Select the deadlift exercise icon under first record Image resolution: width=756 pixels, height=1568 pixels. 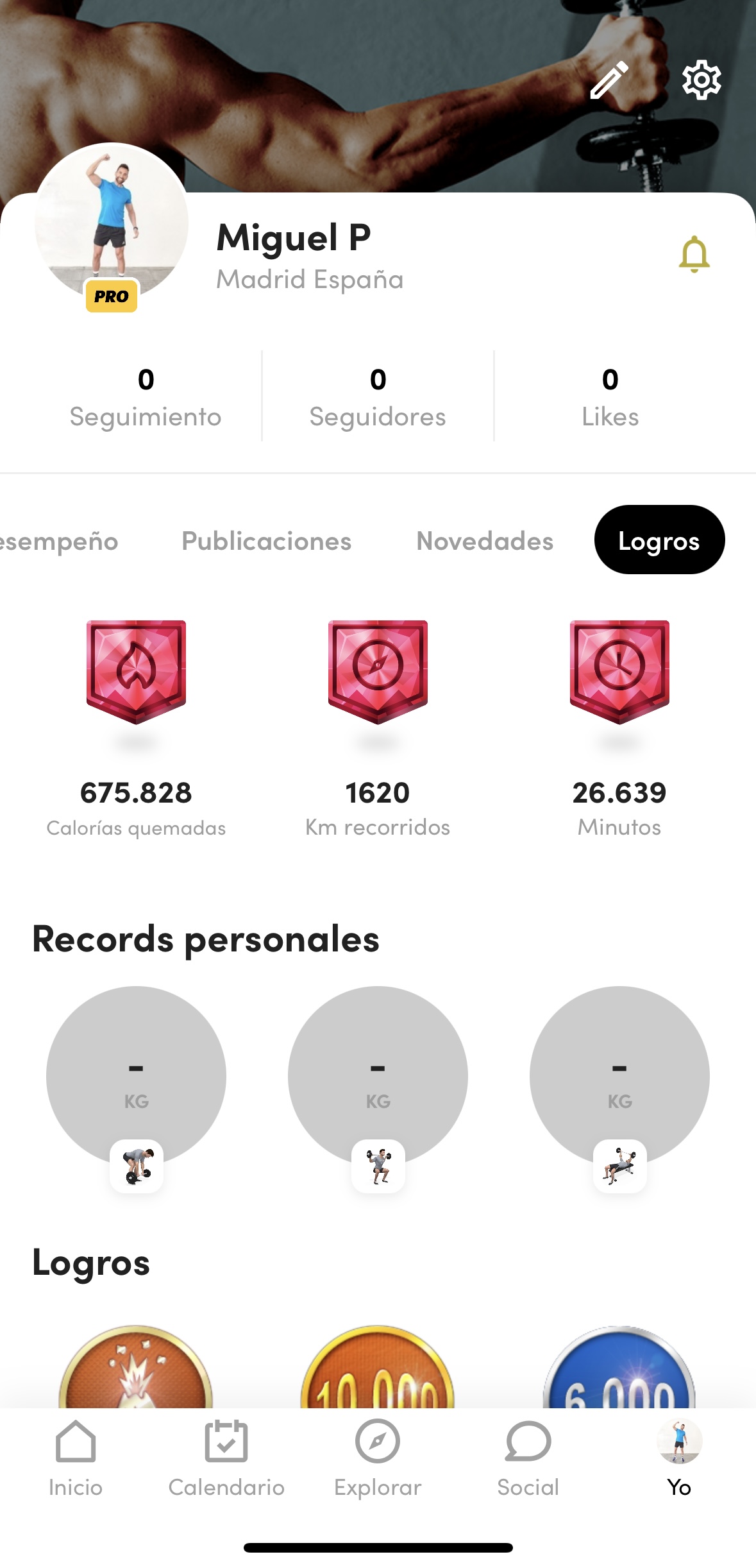point(137,1166)
